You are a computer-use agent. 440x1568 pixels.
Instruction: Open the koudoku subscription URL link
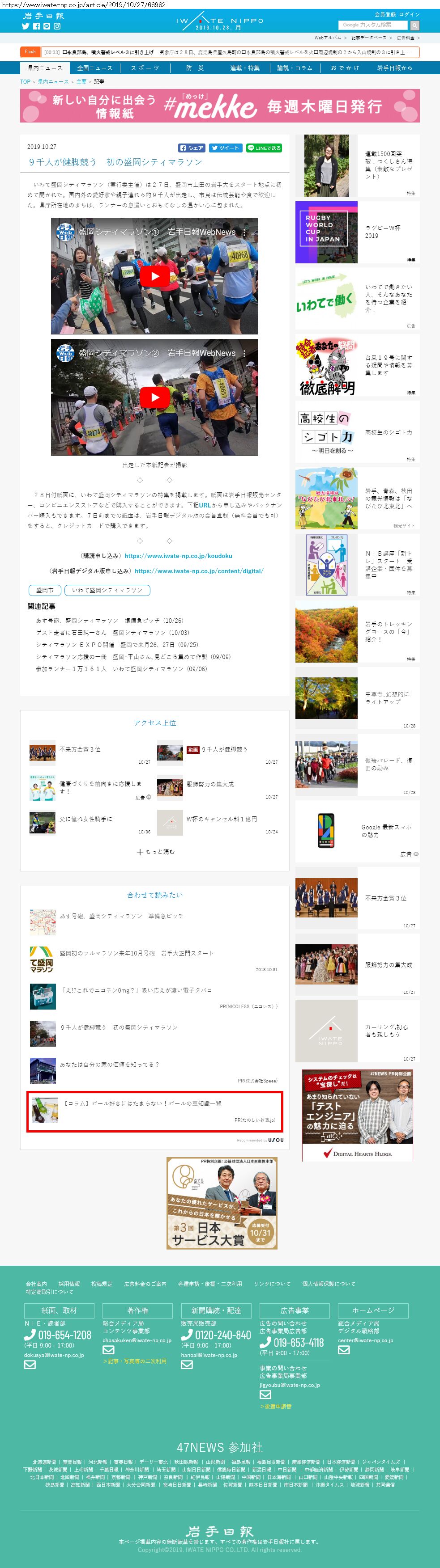point(178,556)
